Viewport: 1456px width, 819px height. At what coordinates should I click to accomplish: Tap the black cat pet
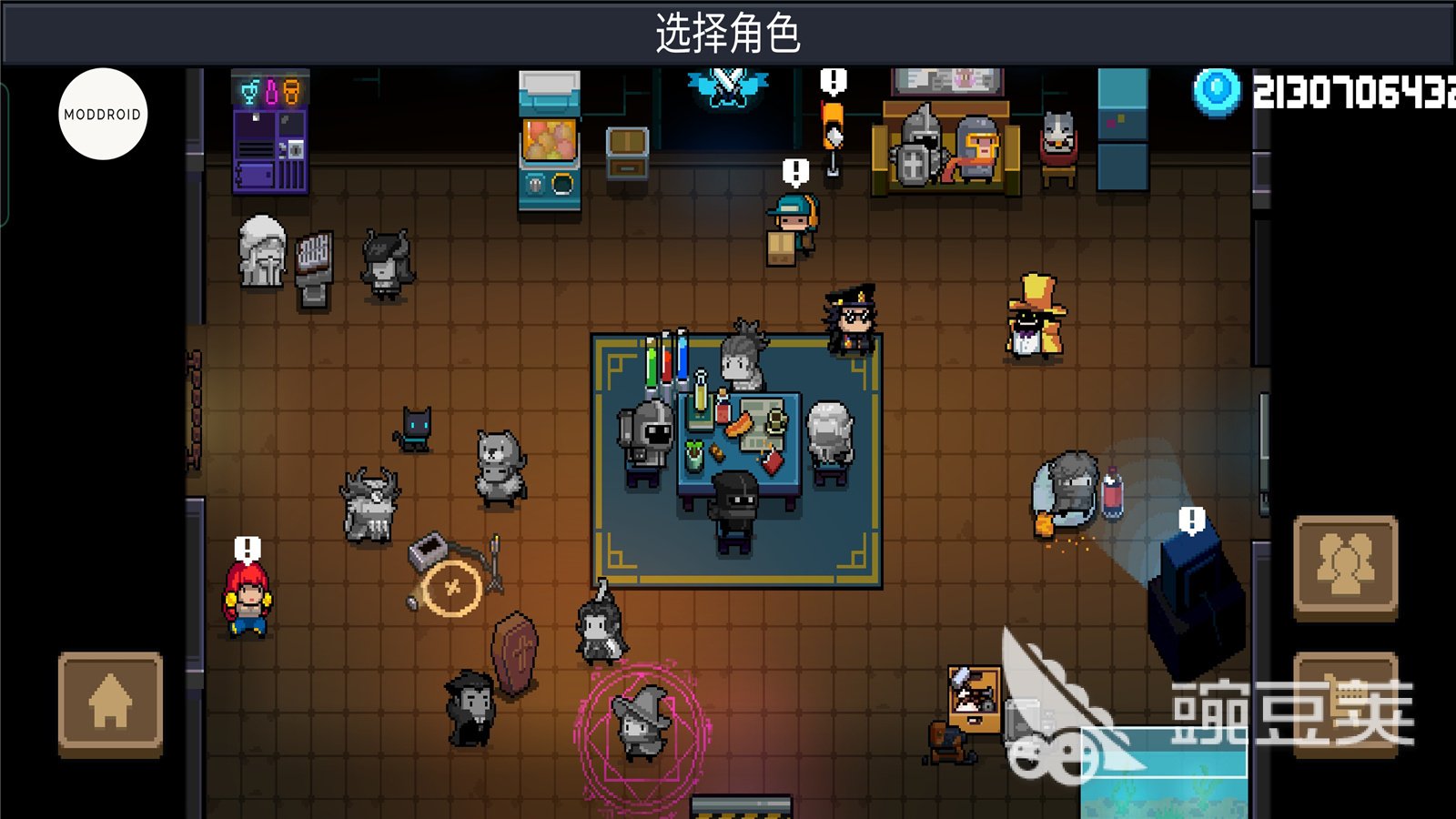coord(415,430)
